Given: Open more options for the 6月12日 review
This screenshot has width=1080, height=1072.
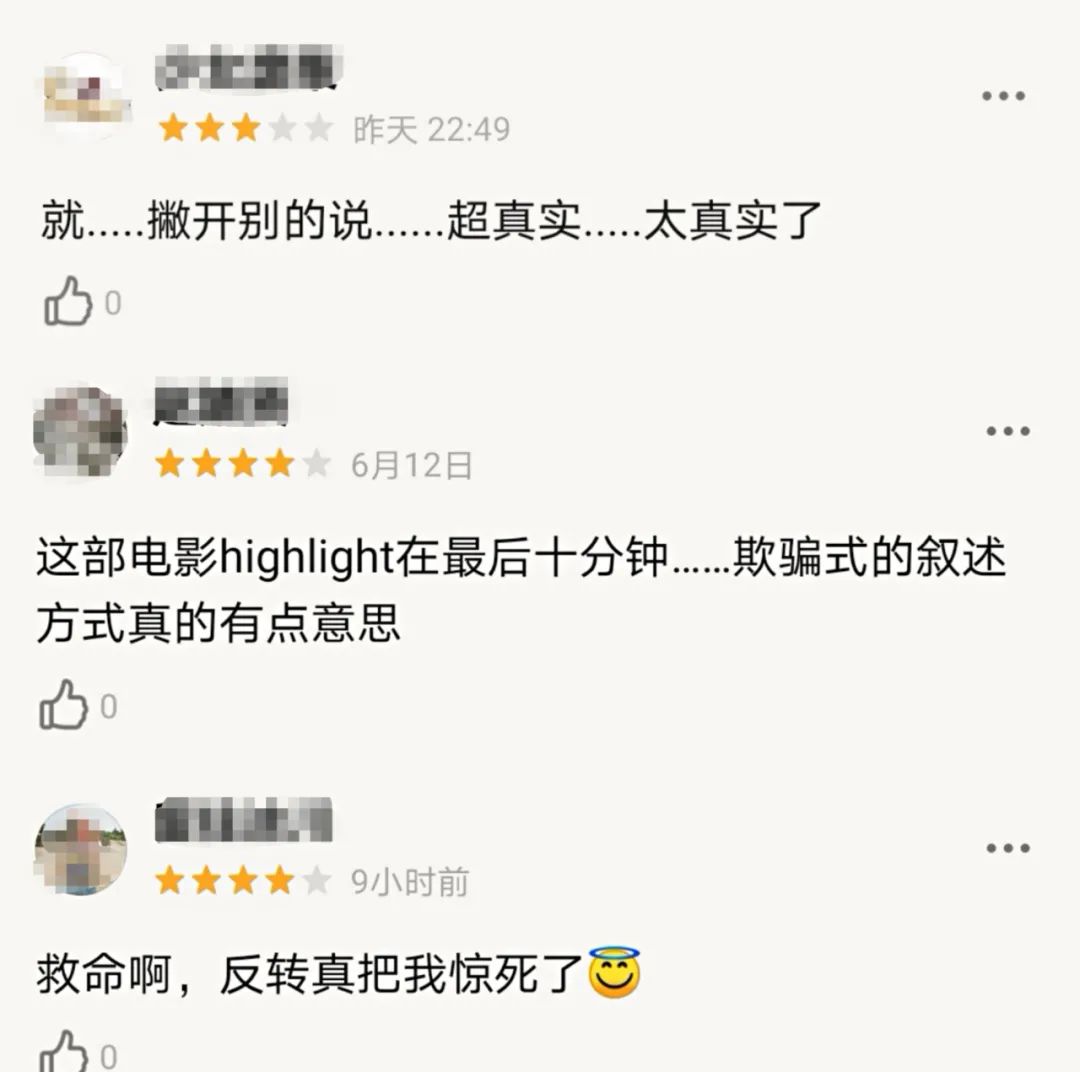Looking at the screenshot, I should [x=1007, y=432].
